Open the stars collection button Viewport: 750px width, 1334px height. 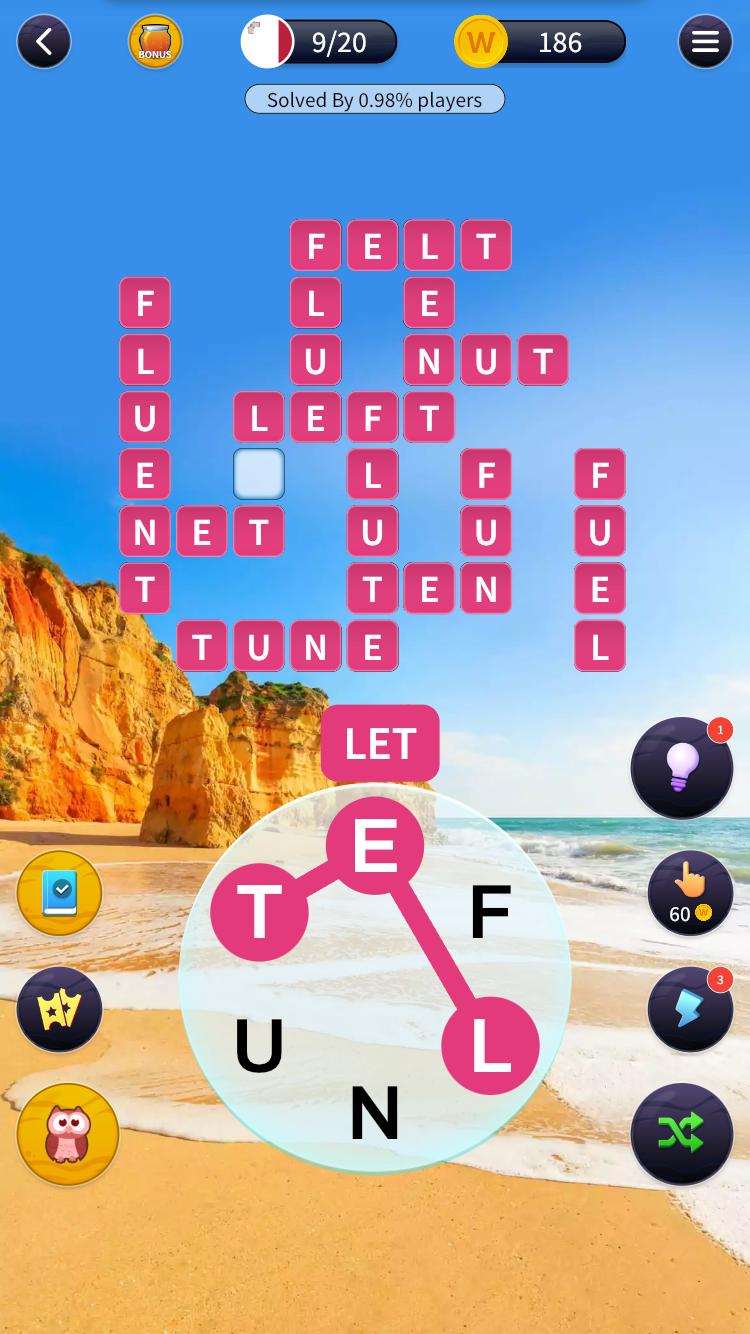coord(59,1010)
